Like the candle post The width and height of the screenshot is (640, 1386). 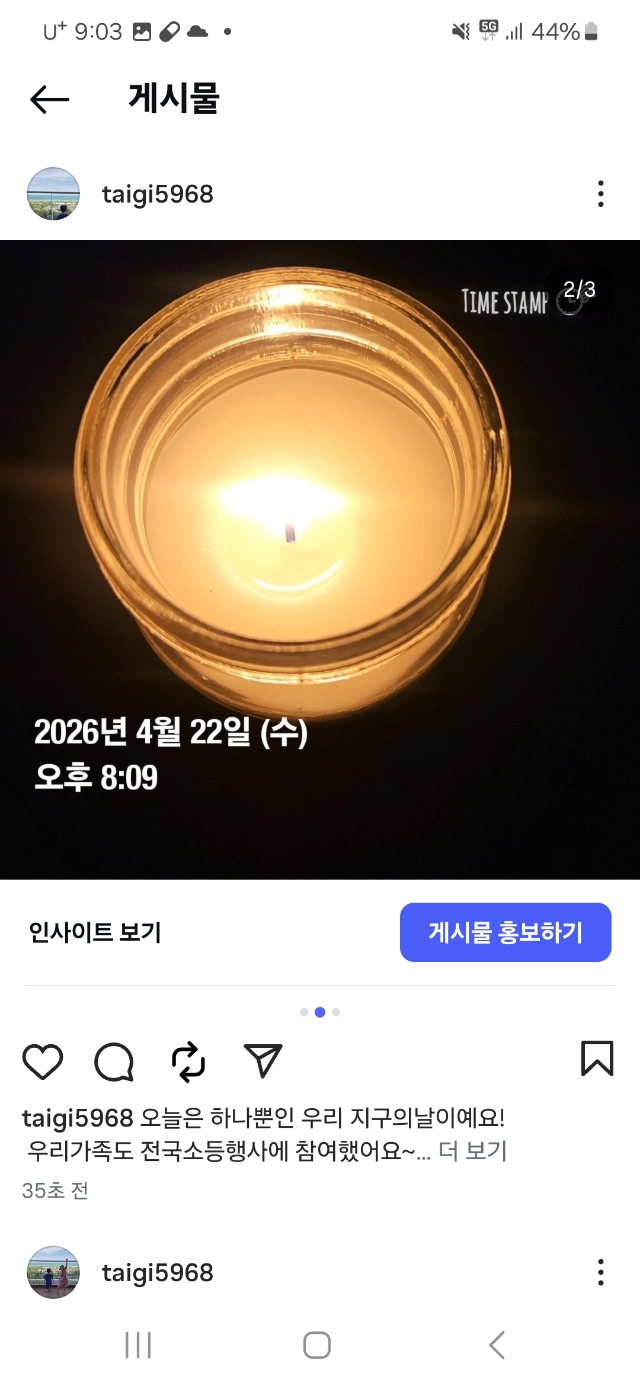[x=43, y=1061]
